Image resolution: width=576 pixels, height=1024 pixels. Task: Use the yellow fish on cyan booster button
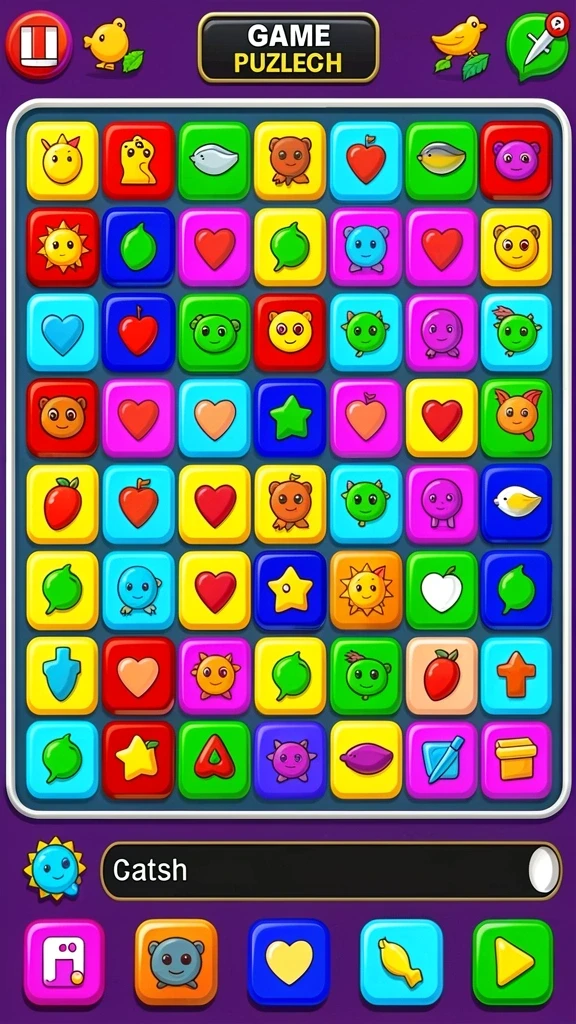[x=402, y=962]
